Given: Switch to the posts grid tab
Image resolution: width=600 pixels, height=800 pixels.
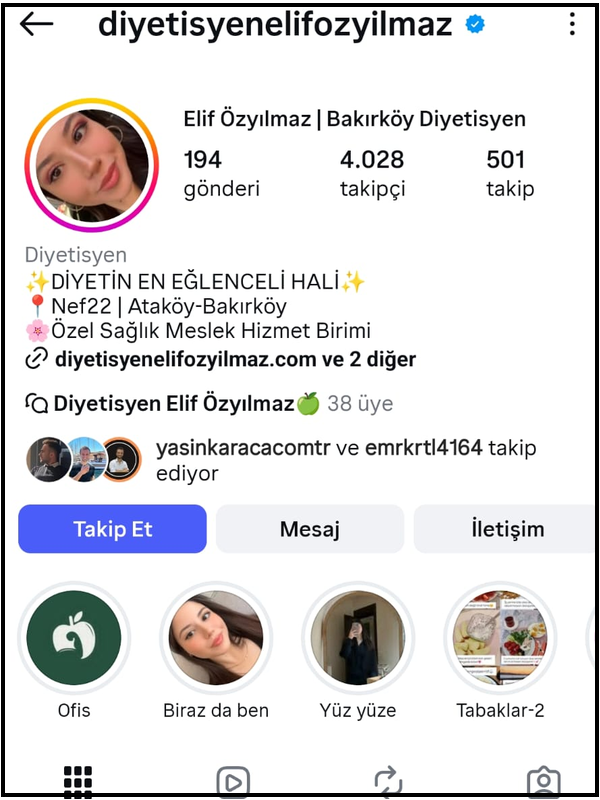Looking at the screenshot, I should pos(77,781).
